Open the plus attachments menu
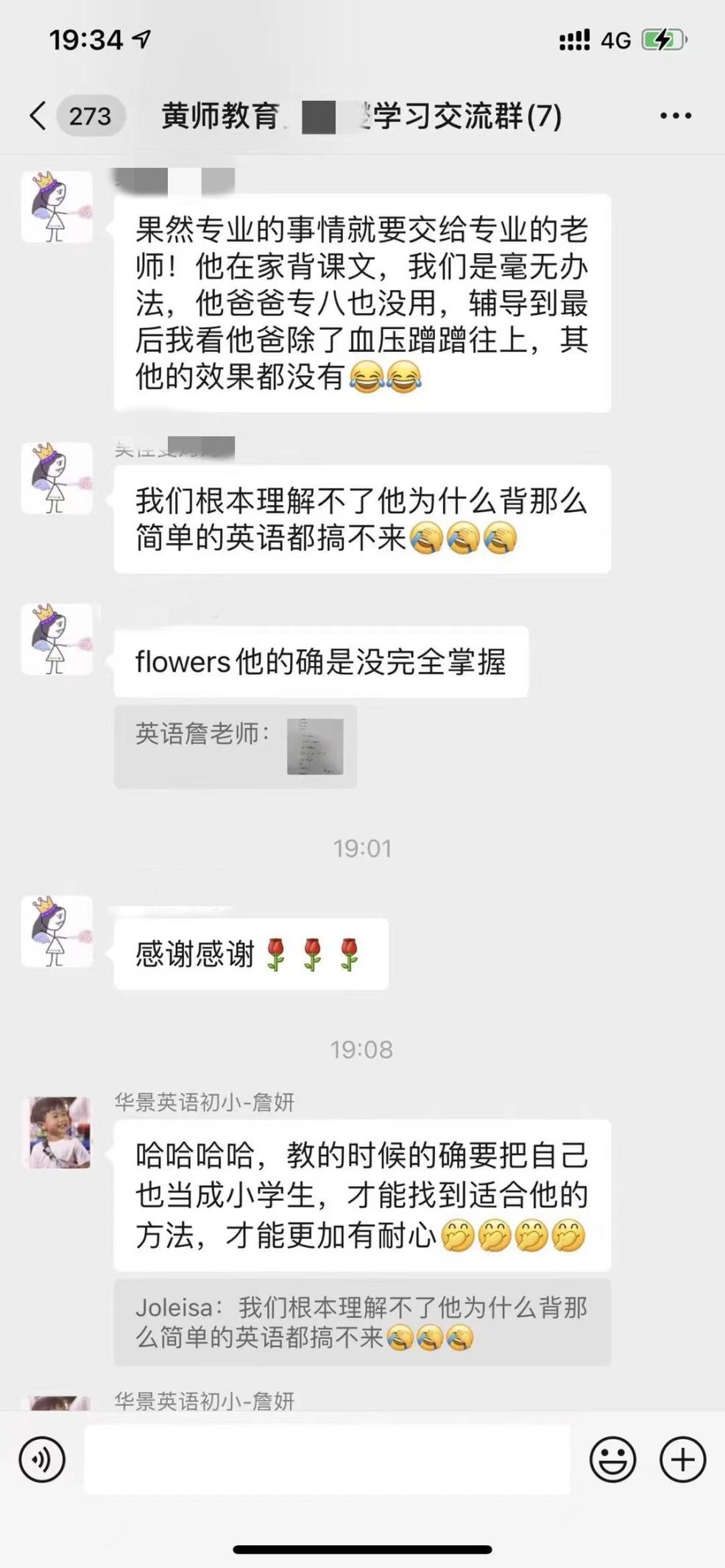Image resolution: width=725 pixels, height=1568 pixels. [x=682, y=1459]
